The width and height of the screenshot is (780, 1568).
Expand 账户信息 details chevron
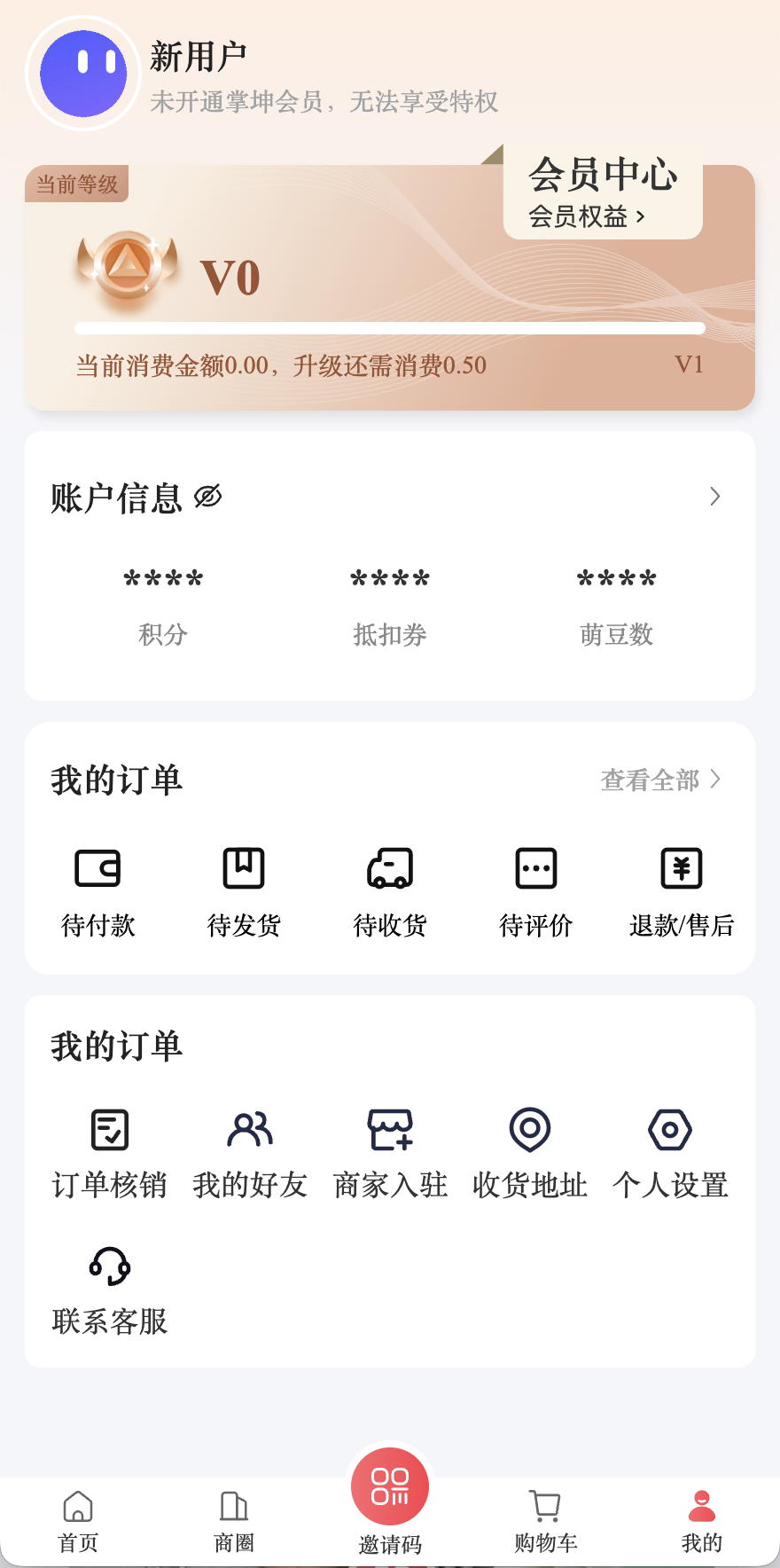pyautogui.click(x=715, y=497)
